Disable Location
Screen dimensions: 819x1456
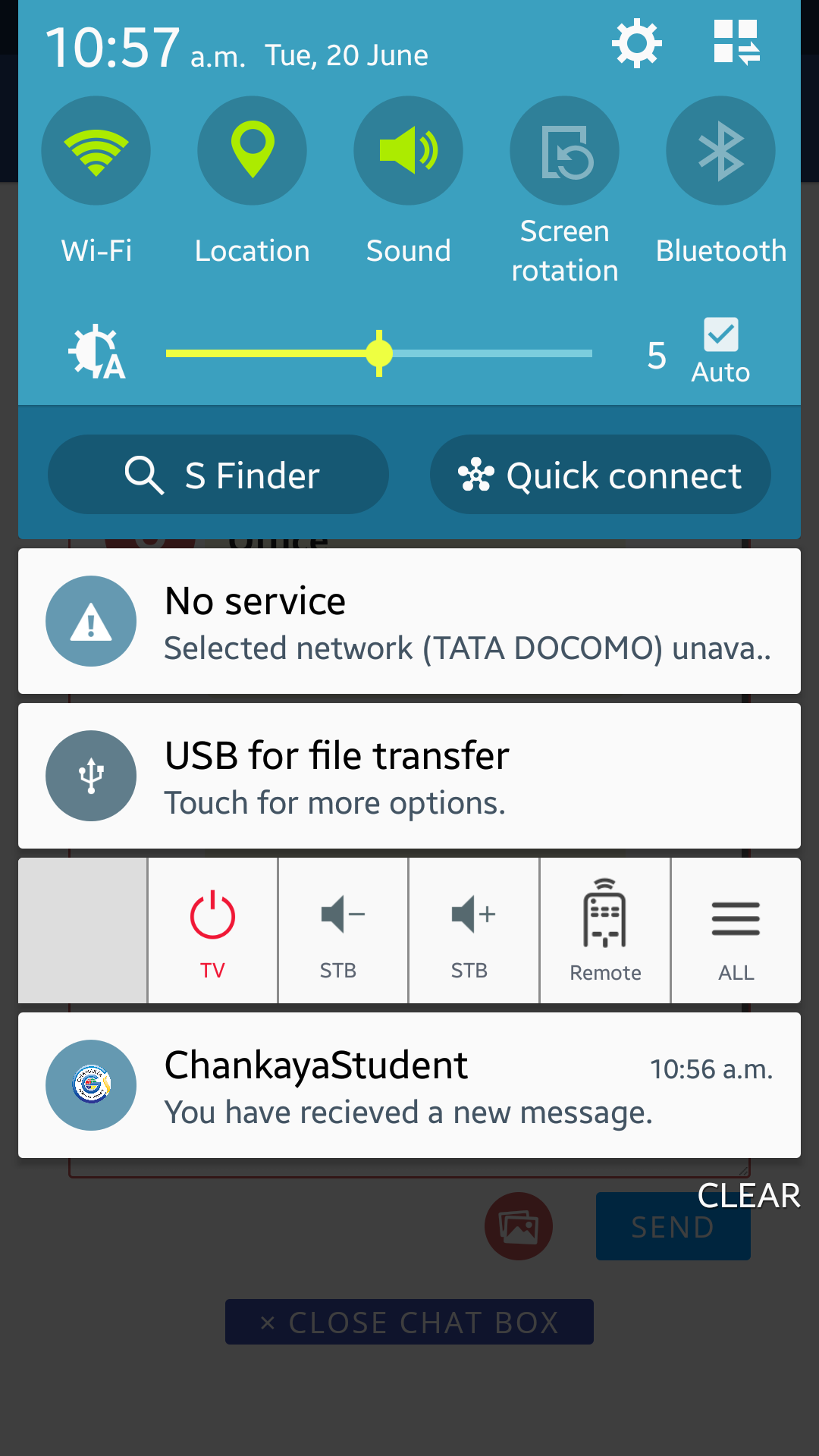(253, 151)
